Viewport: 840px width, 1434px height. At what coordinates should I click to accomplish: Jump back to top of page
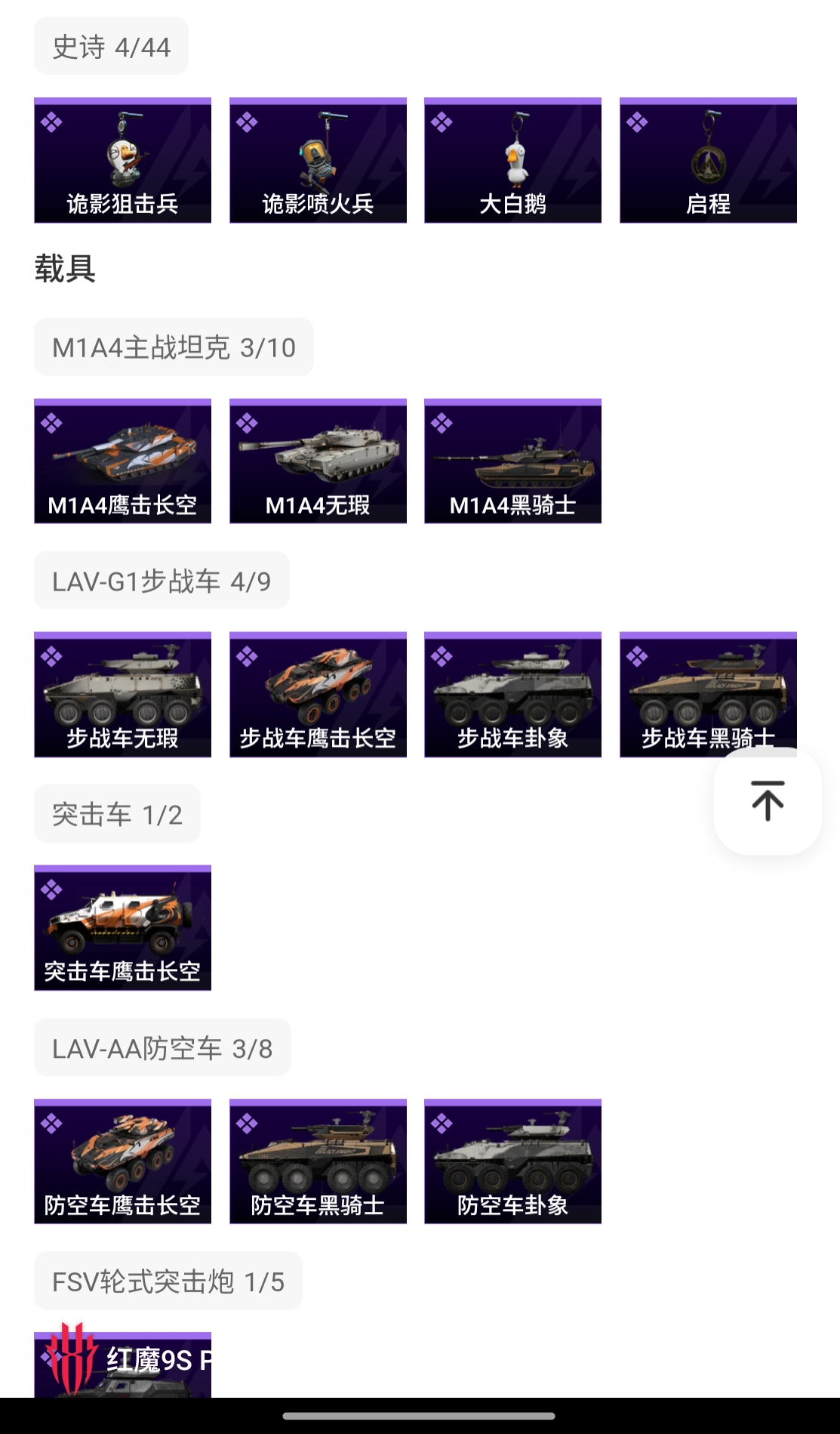pyautogui.click(x=768, y=801)
